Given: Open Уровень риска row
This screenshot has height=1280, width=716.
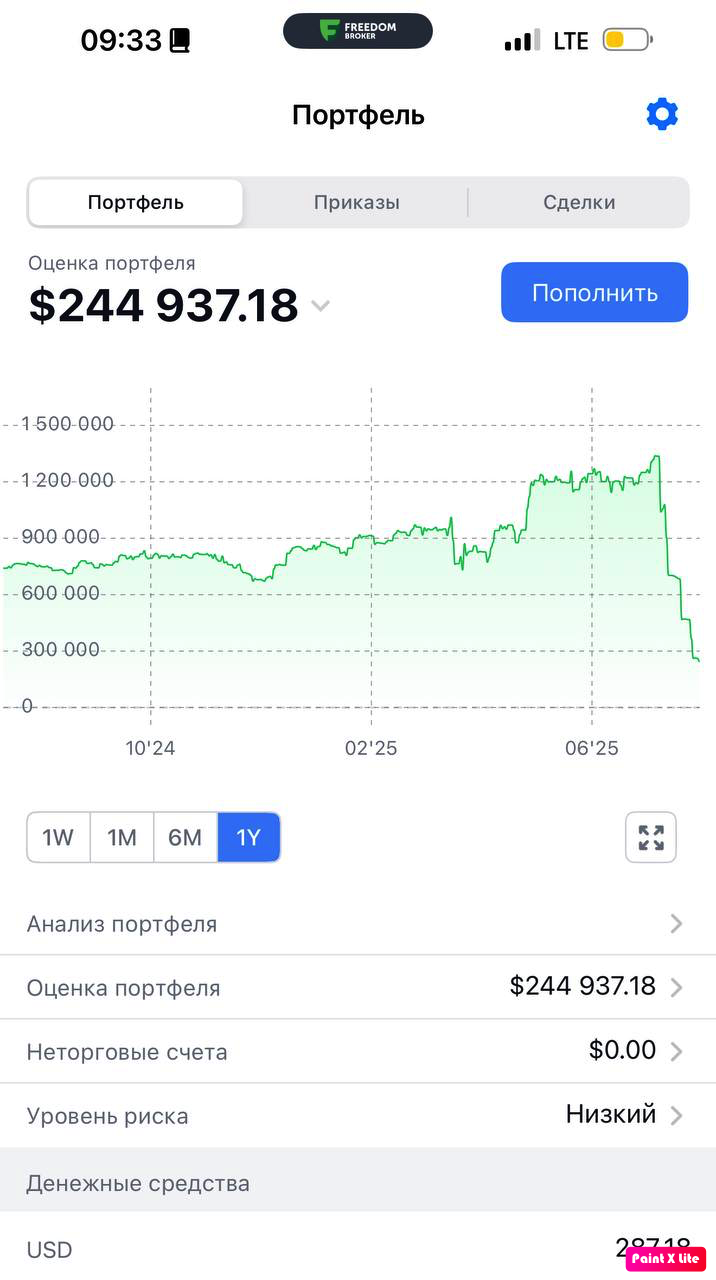Looking at the screenshot, I should (x=357, y=1115).
